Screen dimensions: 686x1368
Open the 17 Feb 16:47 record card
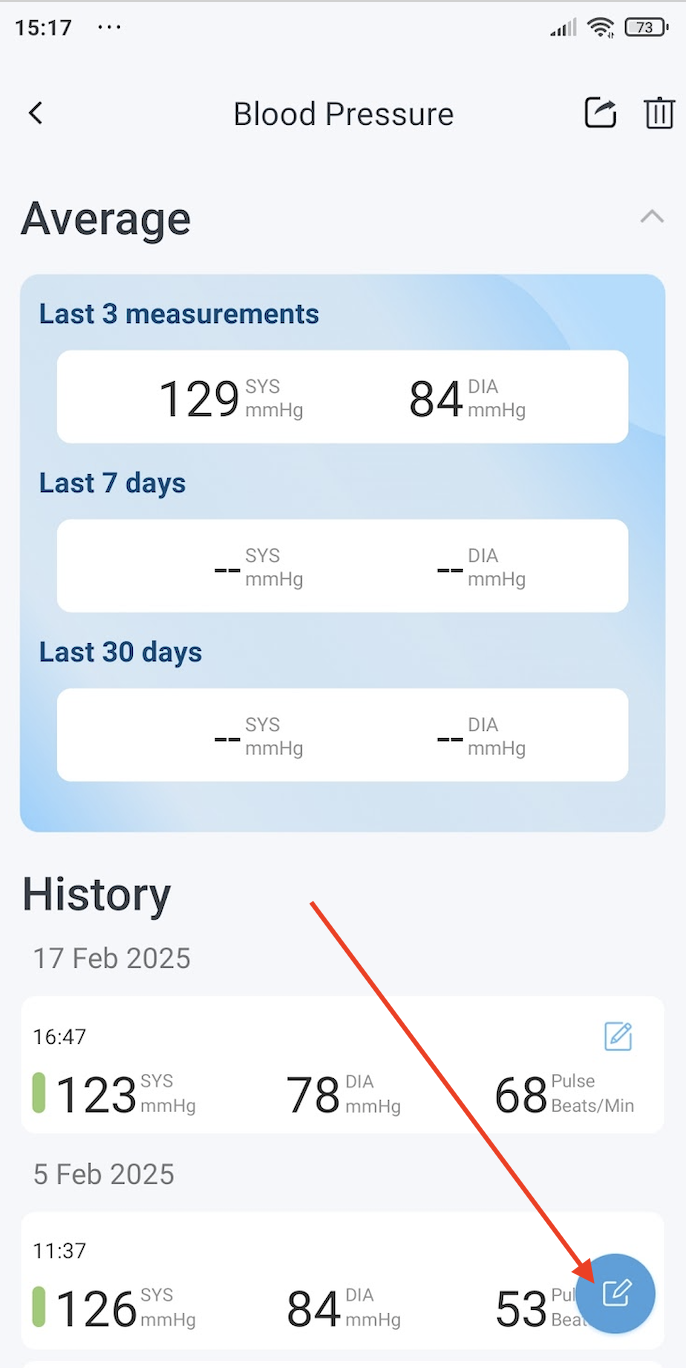coord(342,1065)
